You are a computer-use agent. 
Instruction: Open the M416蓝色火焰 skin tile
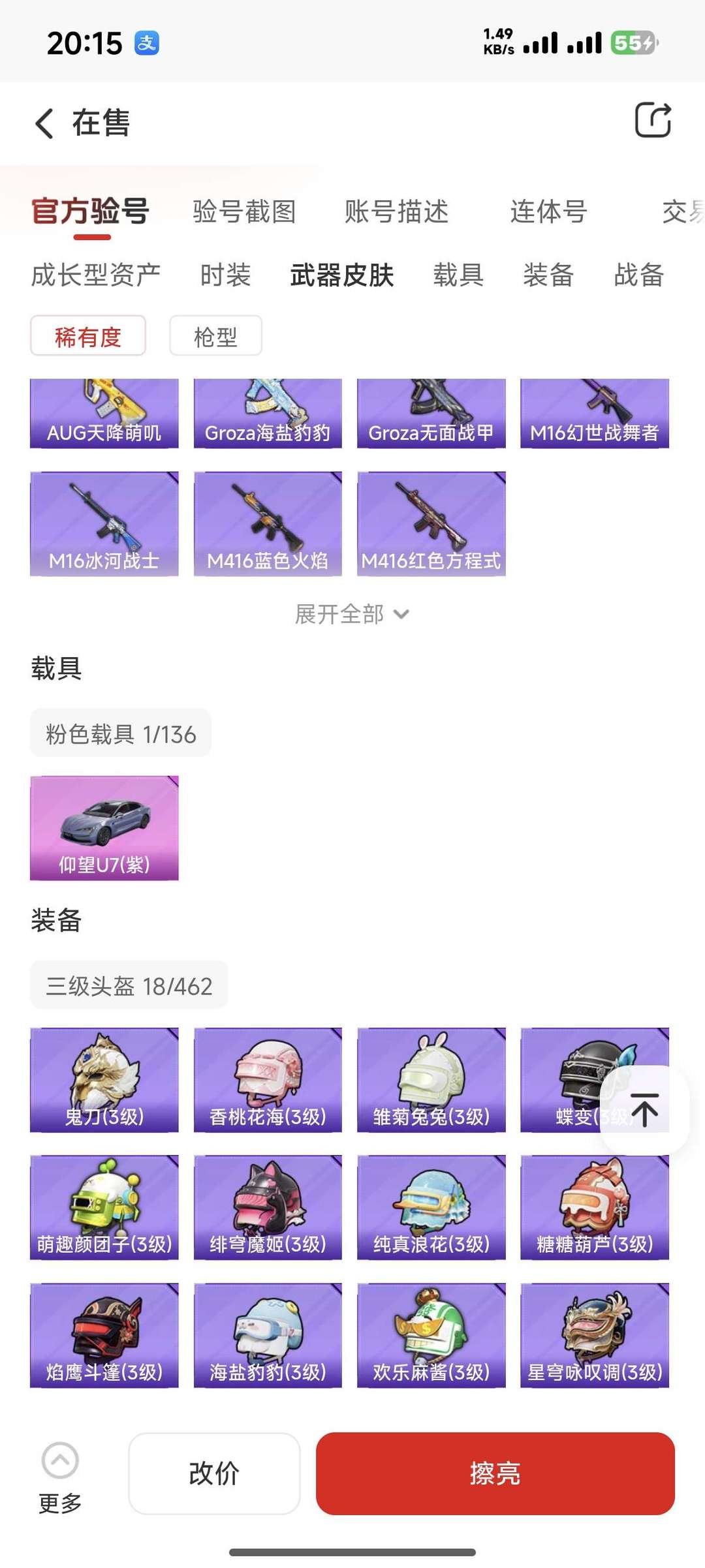point(268,524)
